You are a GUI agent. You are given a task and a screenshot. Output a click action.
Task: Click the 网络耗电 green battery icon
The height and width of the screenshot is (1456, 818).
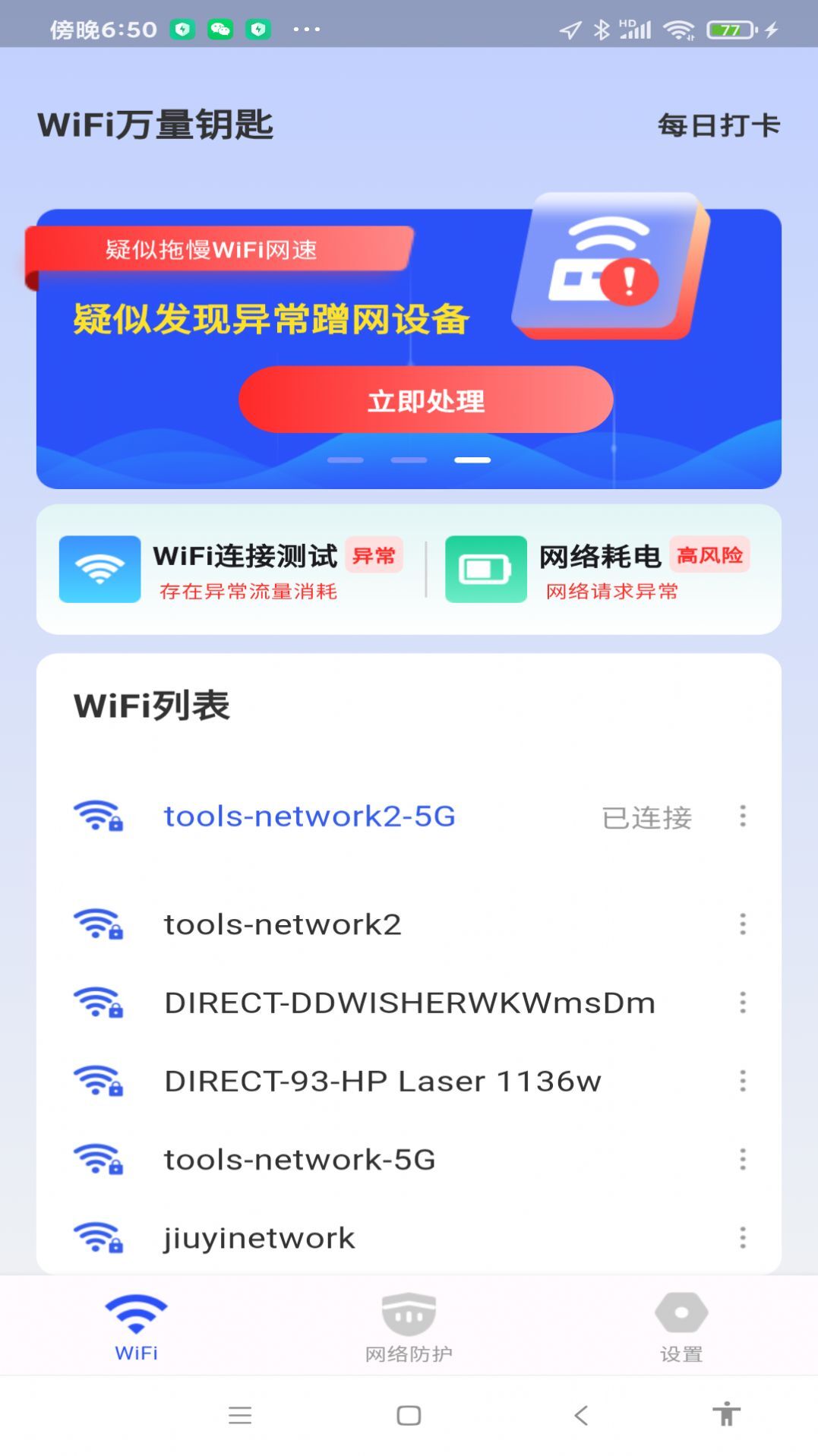click(486, 569)
